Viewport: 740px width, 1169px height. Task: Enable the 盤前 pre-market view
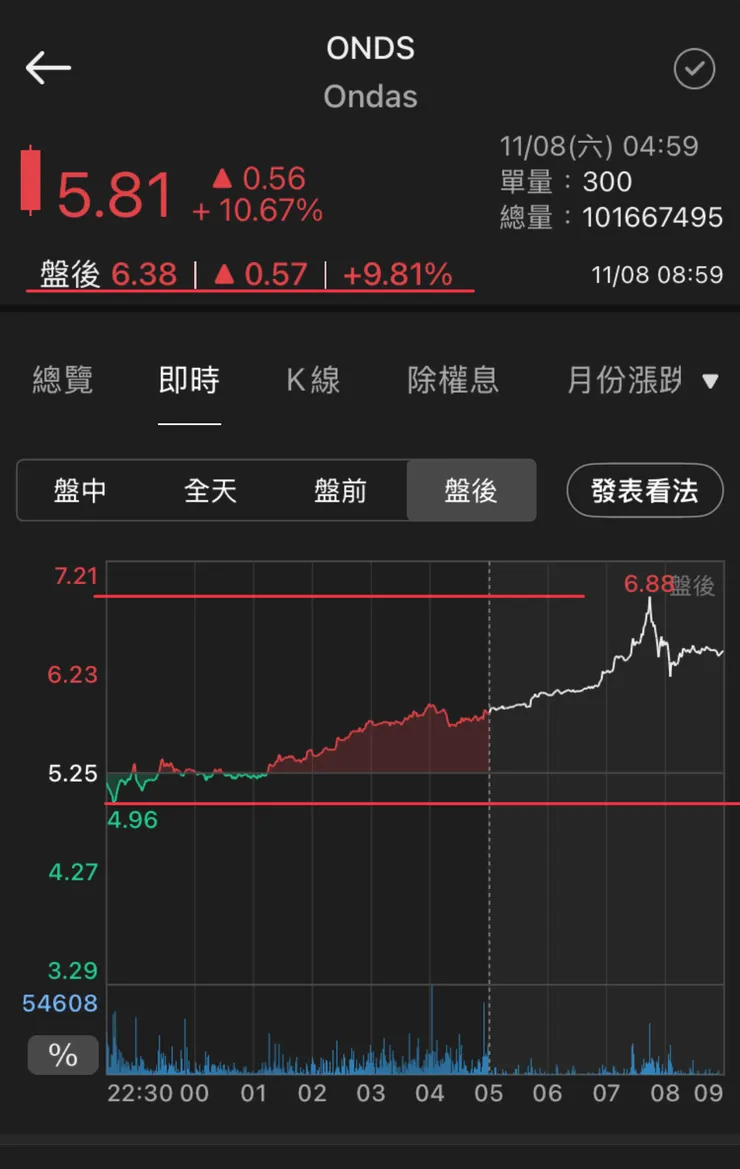pos(341,491)
